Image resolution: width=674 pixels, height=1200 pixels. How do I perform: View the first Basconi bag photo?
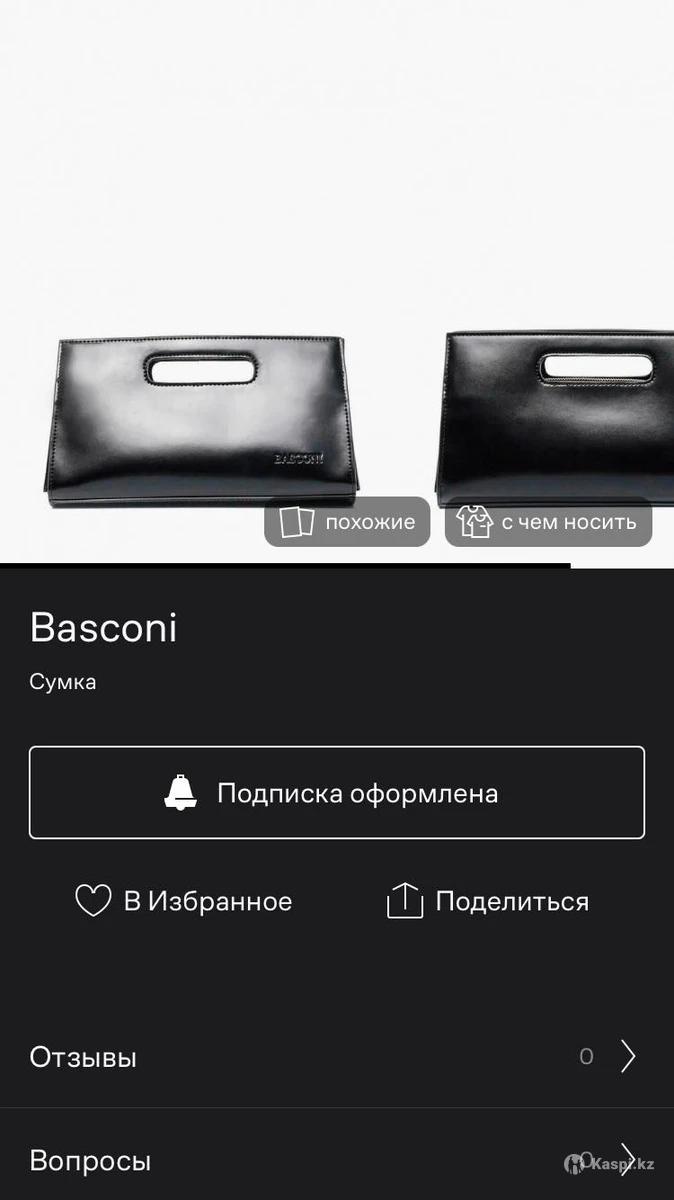click(200, 417)
